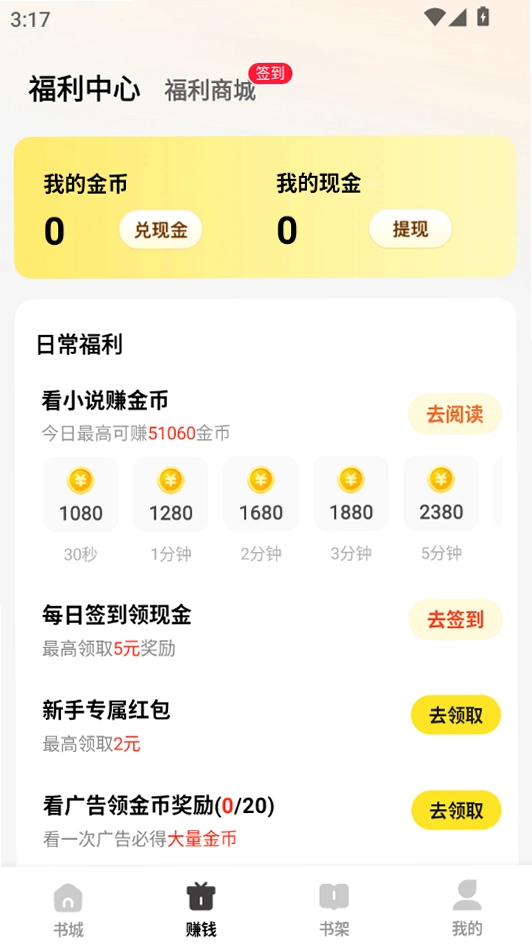This screenshot has width=532, height=946.
Task: Tap 去领取 for 看广告领金币奖励
Action: 456,810
